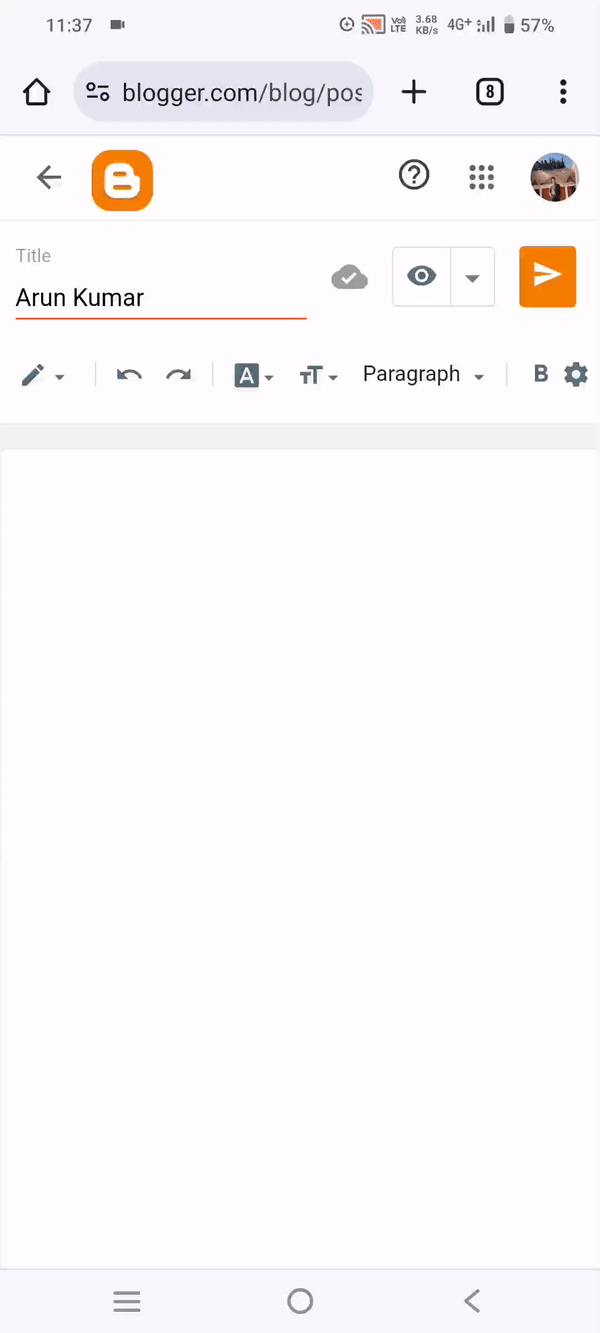600x1333 pixels.
Task: Tap the blank post body area
Action: click(x=300, y=858)
